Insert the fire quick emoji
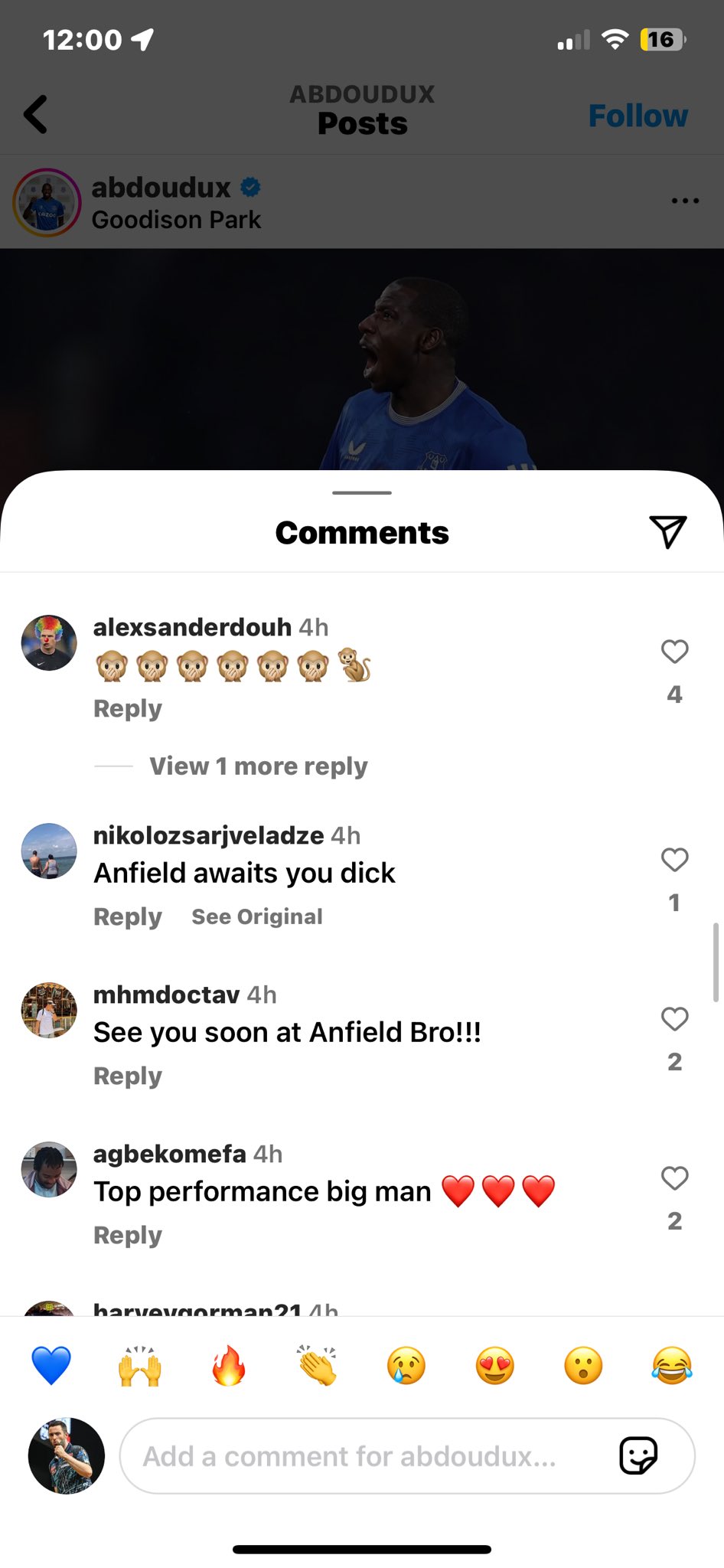The height and width of the screenshot is (1568, 724). coord(229,1365)
